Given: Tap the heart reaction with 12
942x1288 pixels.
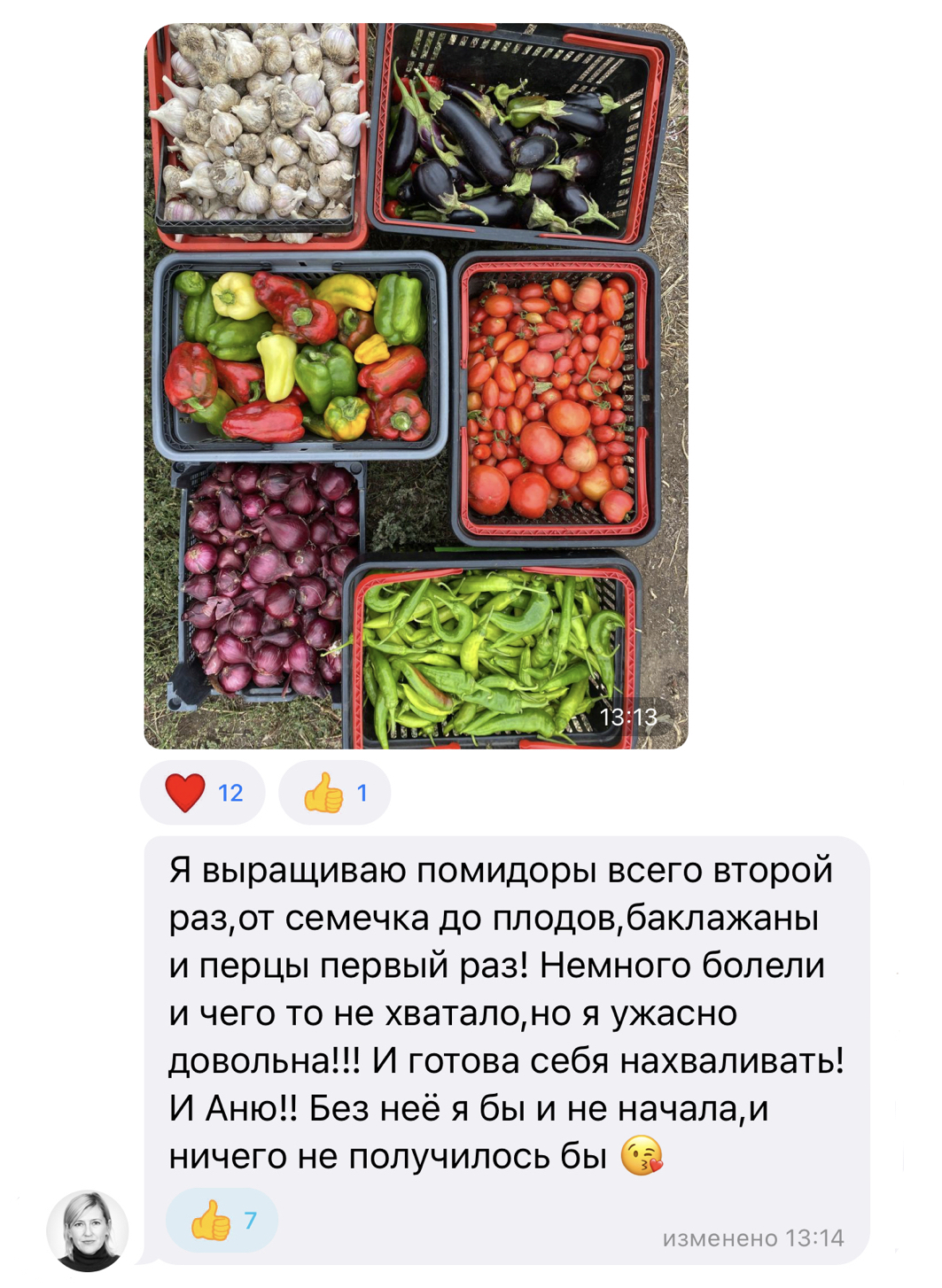Looking at the screenshot, I should pyautogui.click(x=203, y=793).
